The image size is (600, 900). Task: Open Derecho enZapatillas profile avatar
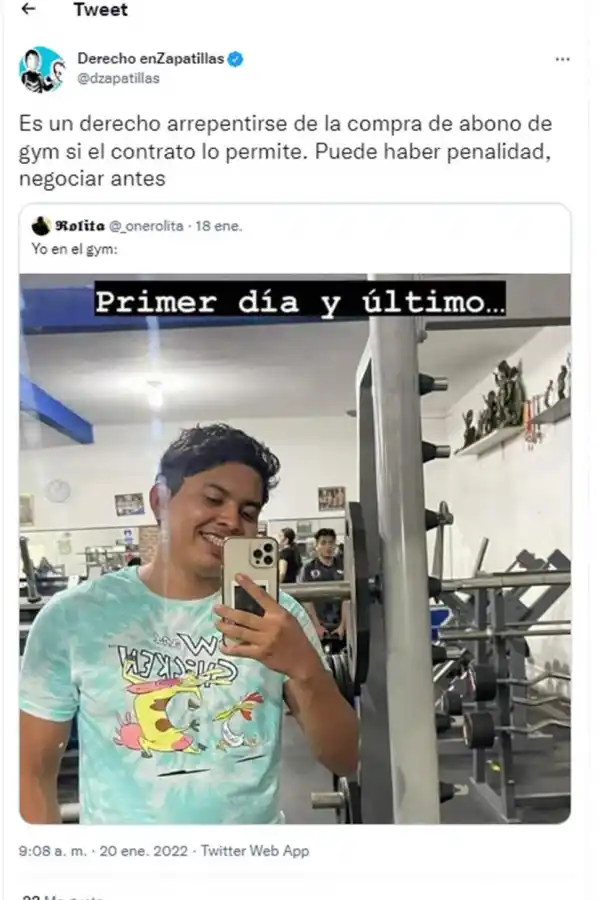tap(41, 69)
